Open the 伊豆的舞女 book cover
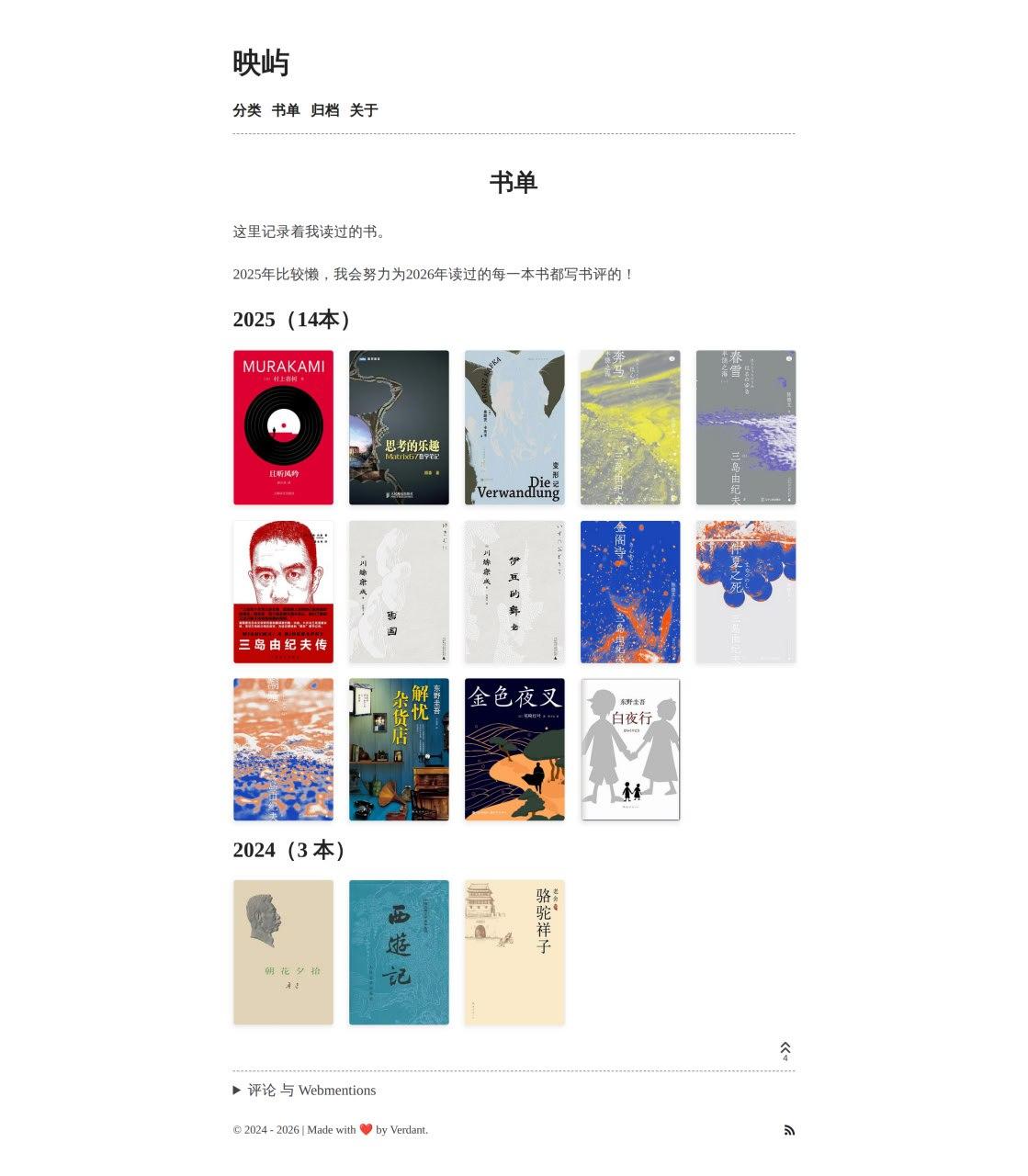1028x1176 pixels. click(x=514, y=592)
